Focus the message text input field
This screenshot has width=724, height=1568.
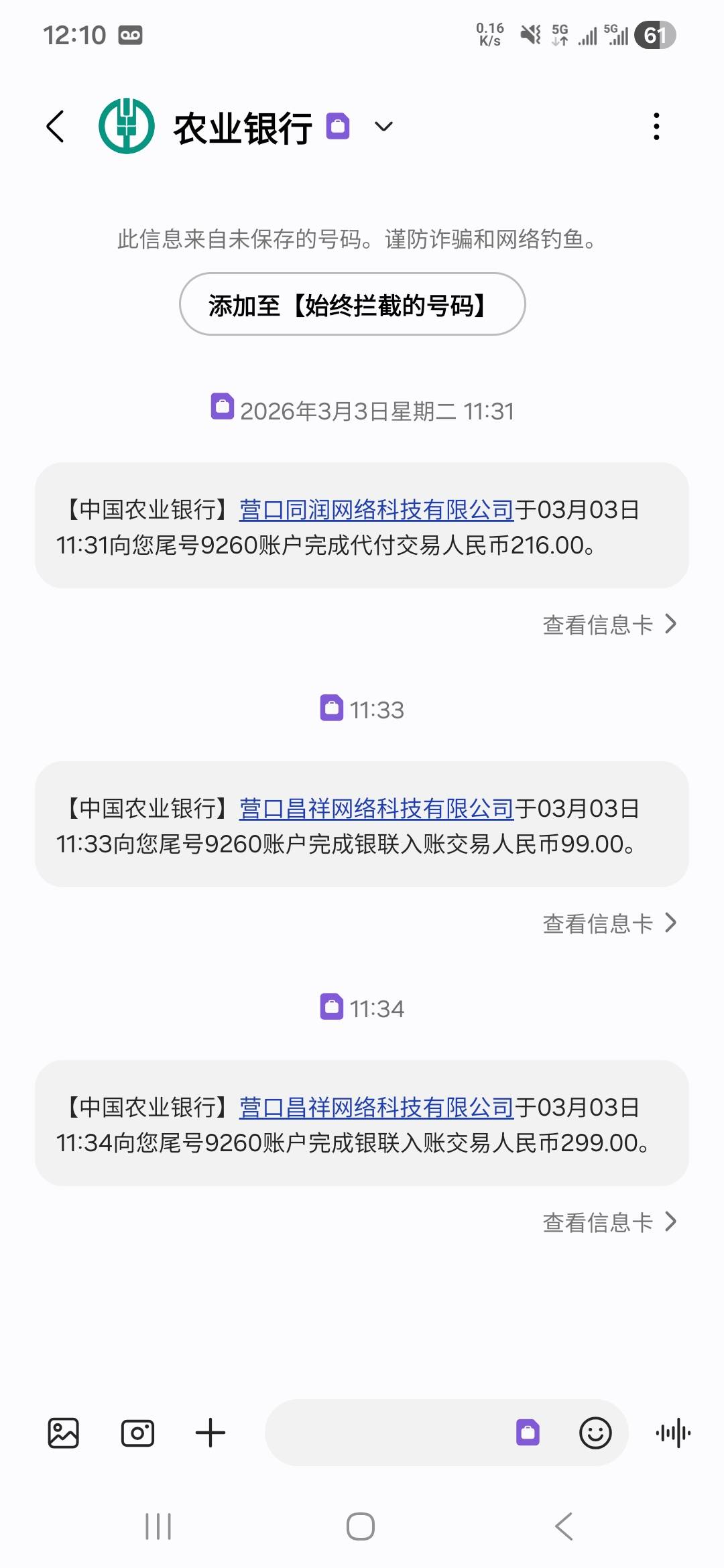pos(389,1433)
